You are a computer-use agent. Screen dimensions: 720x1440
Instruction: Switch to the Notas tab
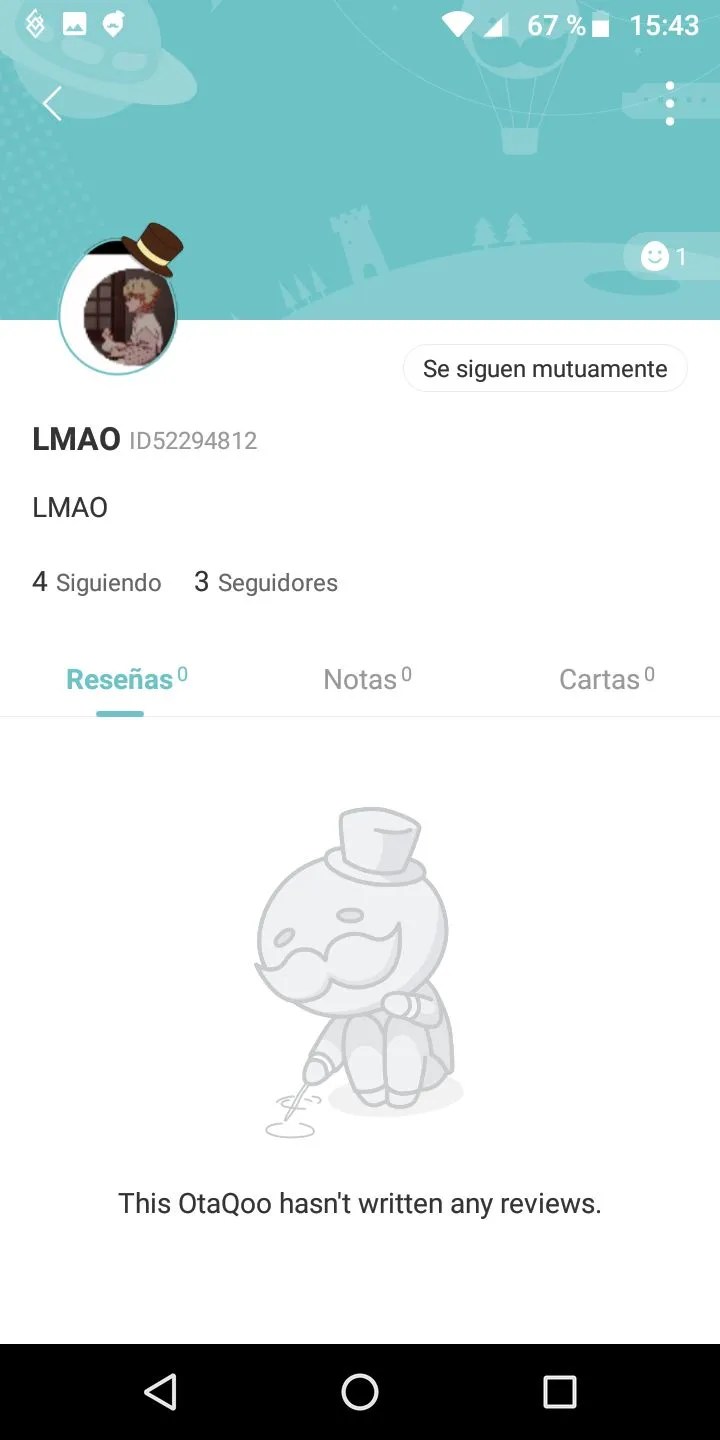pos(367,678)
